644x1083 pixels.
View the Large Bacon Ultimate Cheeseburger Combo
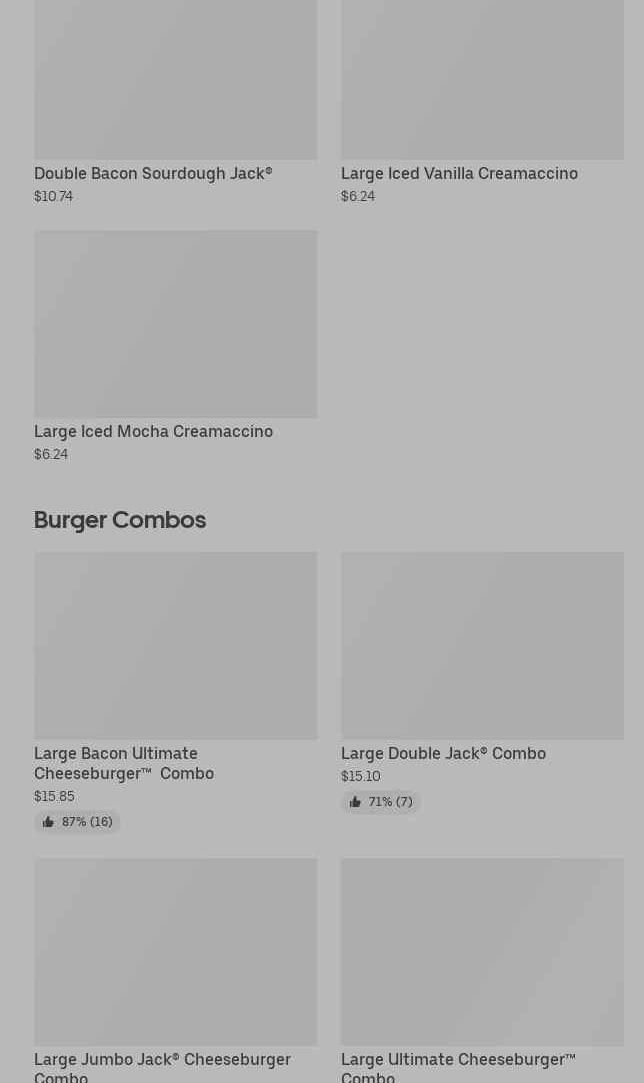click(x=175, y=646)
